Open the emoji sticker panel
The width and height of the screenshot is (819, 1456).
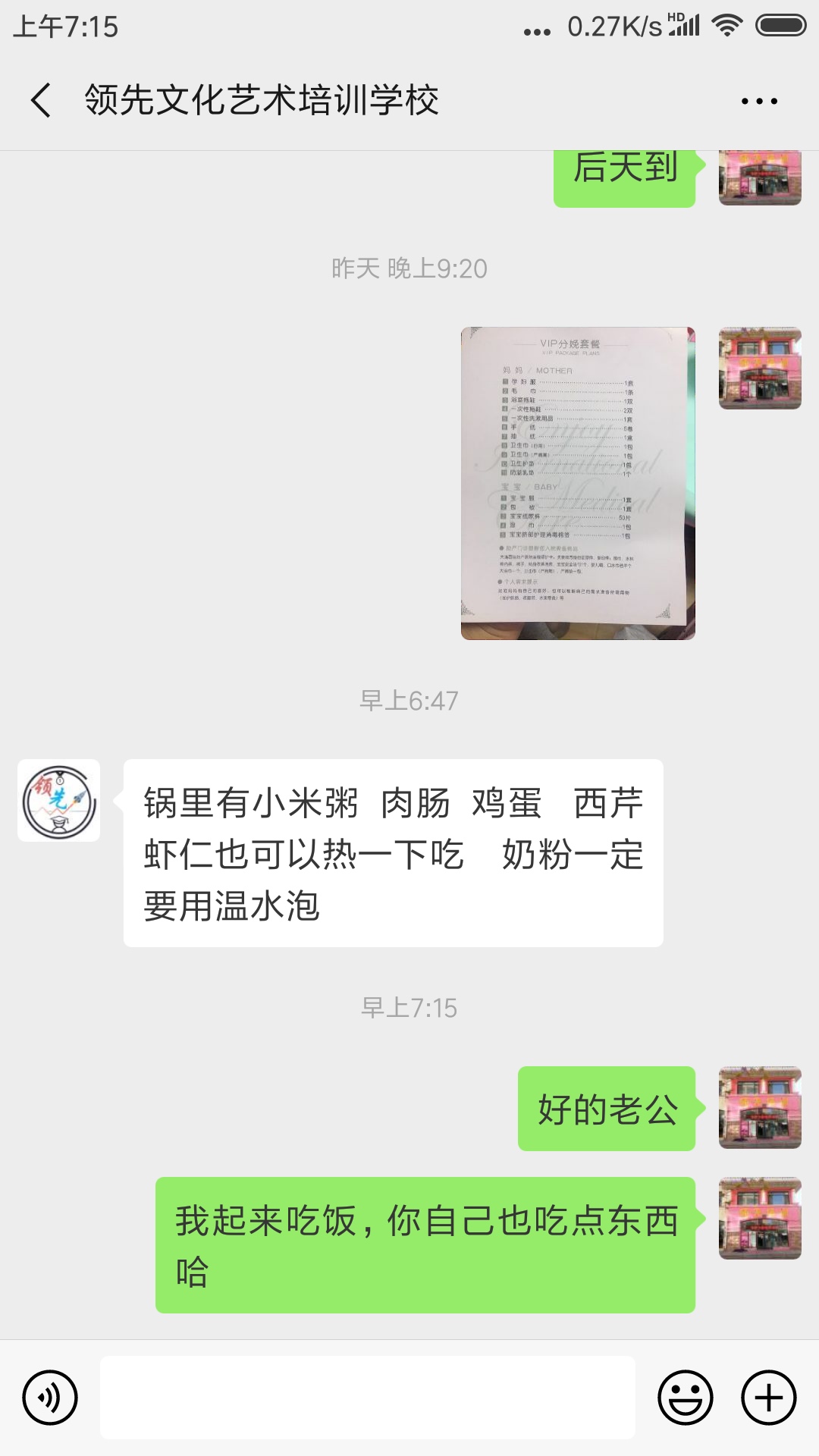(x=685, y=1397)
